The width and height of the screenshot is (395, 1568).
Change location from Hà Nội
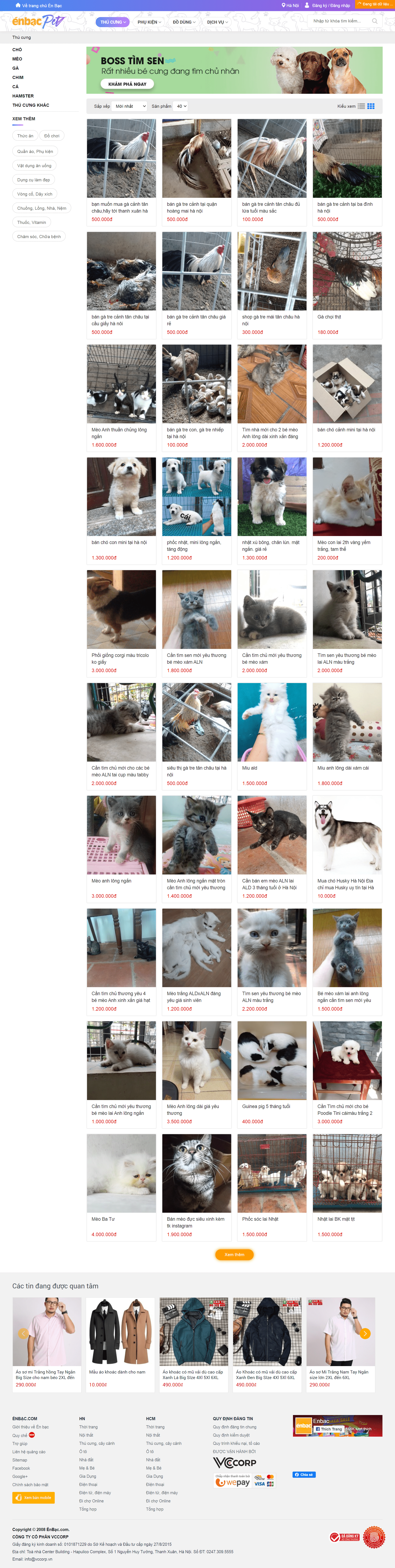coord(290,6)
